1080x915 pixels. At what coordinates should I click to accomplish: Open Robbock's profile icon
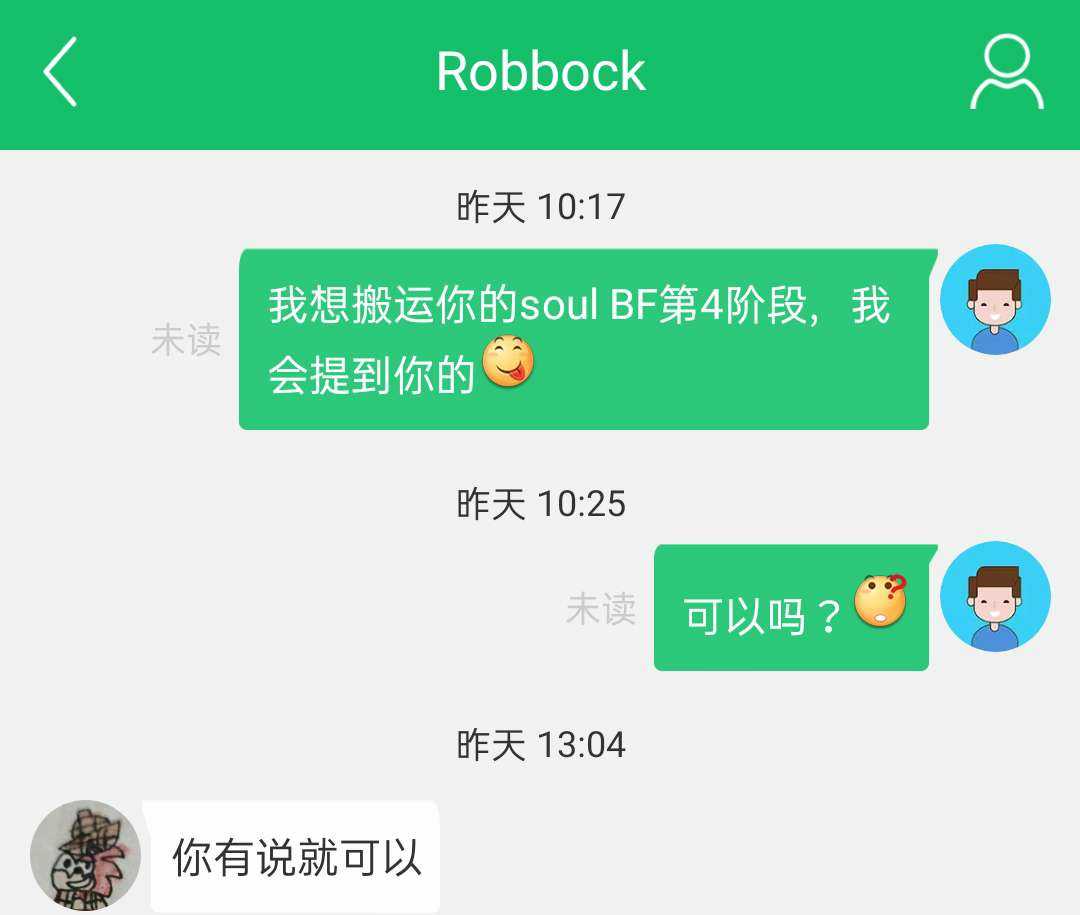click(1006, 72)
